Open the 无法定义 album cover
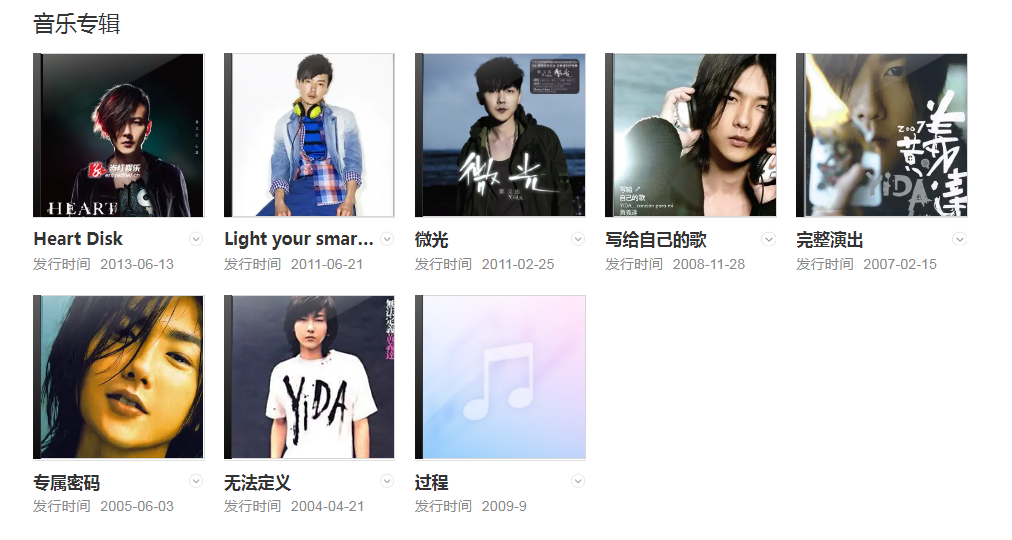Viewport: 1012px width, 540px height. [309, 377]
